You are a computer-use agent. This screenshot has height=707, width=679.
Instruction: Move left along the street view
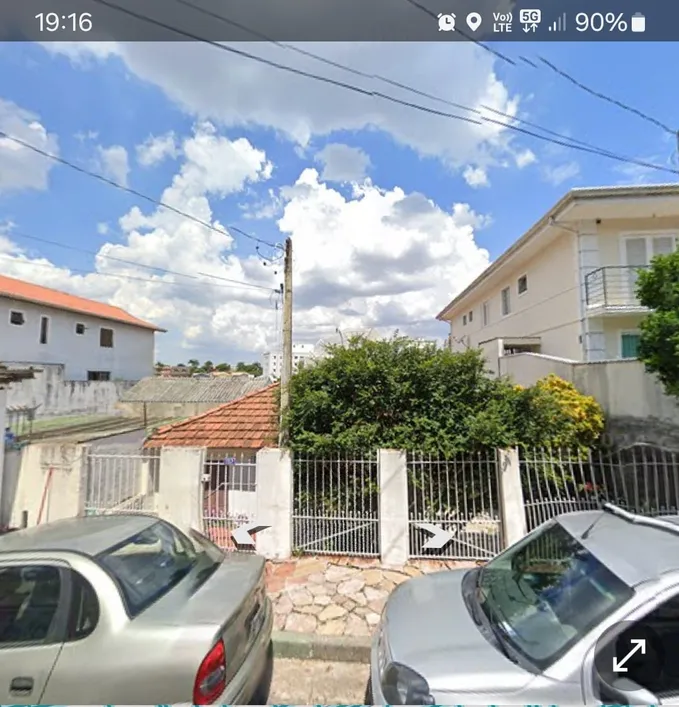(250, 534)
